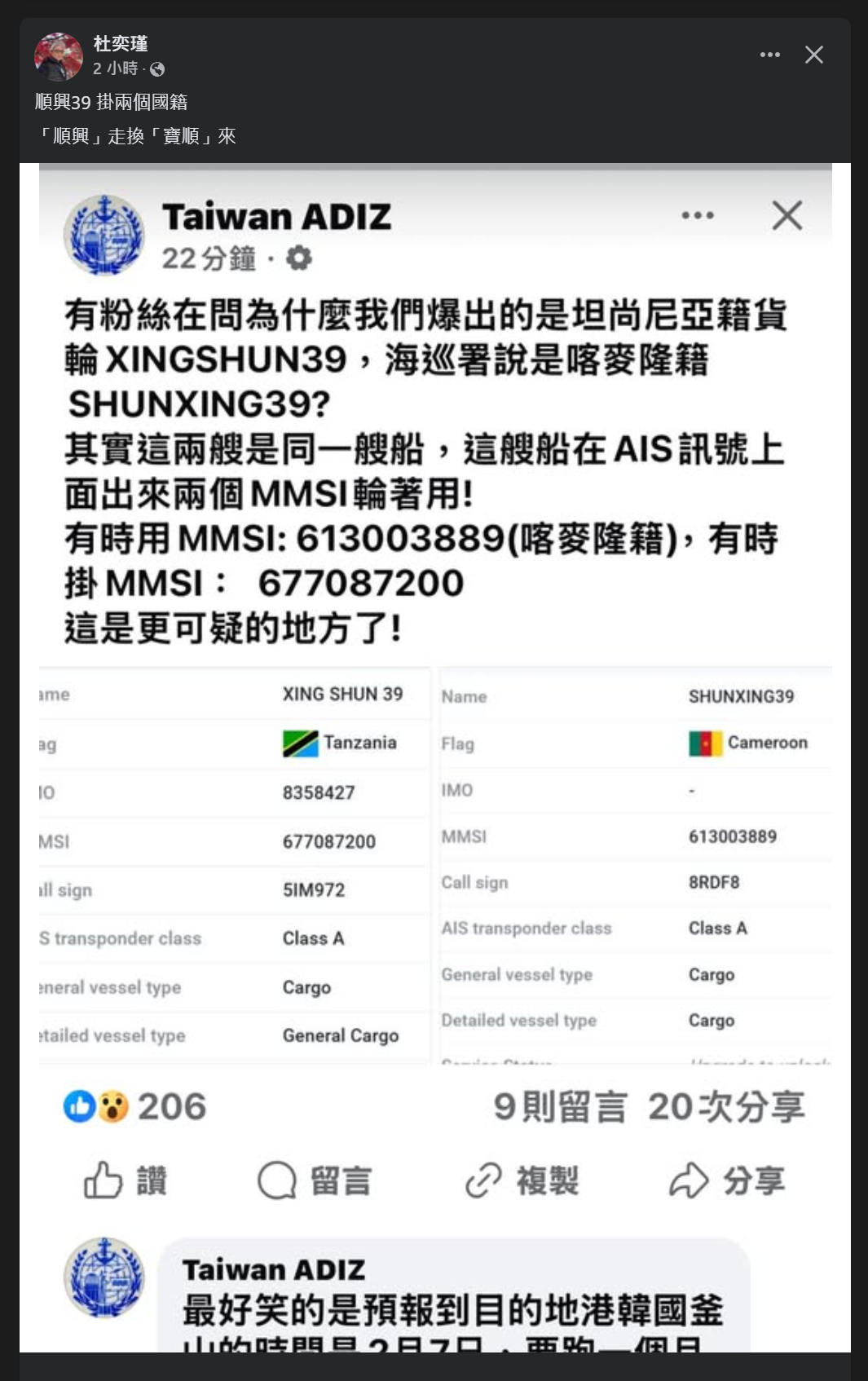The image size is (868, 1381).
Task: Open 杜奕瑾's profile picture
Action: click(58, 57)
